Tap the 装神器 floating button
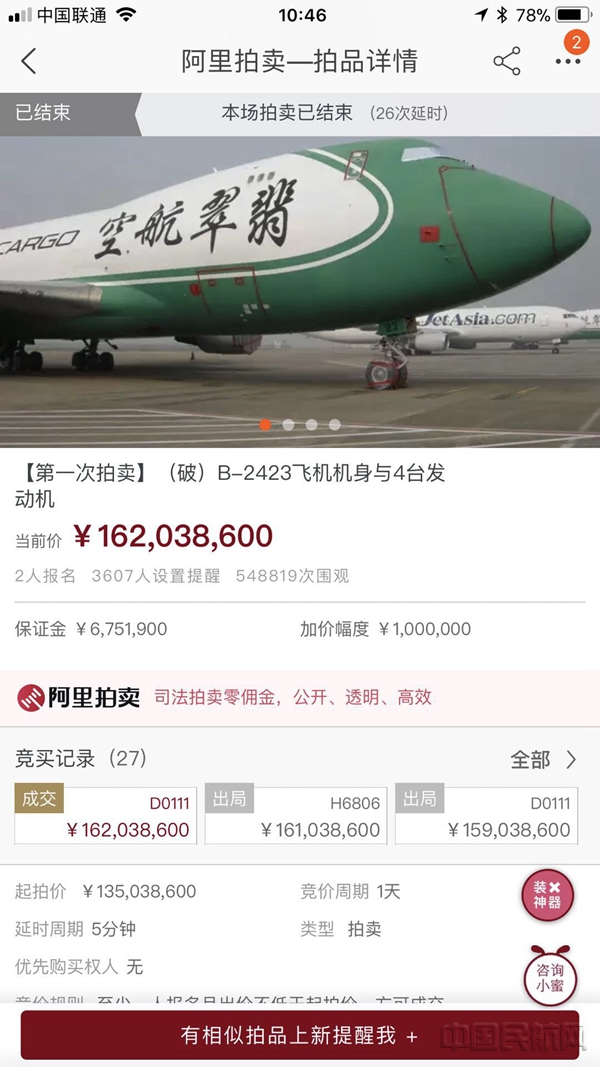The width and height of the screenshot is (600, 1067). pos(548,895)
